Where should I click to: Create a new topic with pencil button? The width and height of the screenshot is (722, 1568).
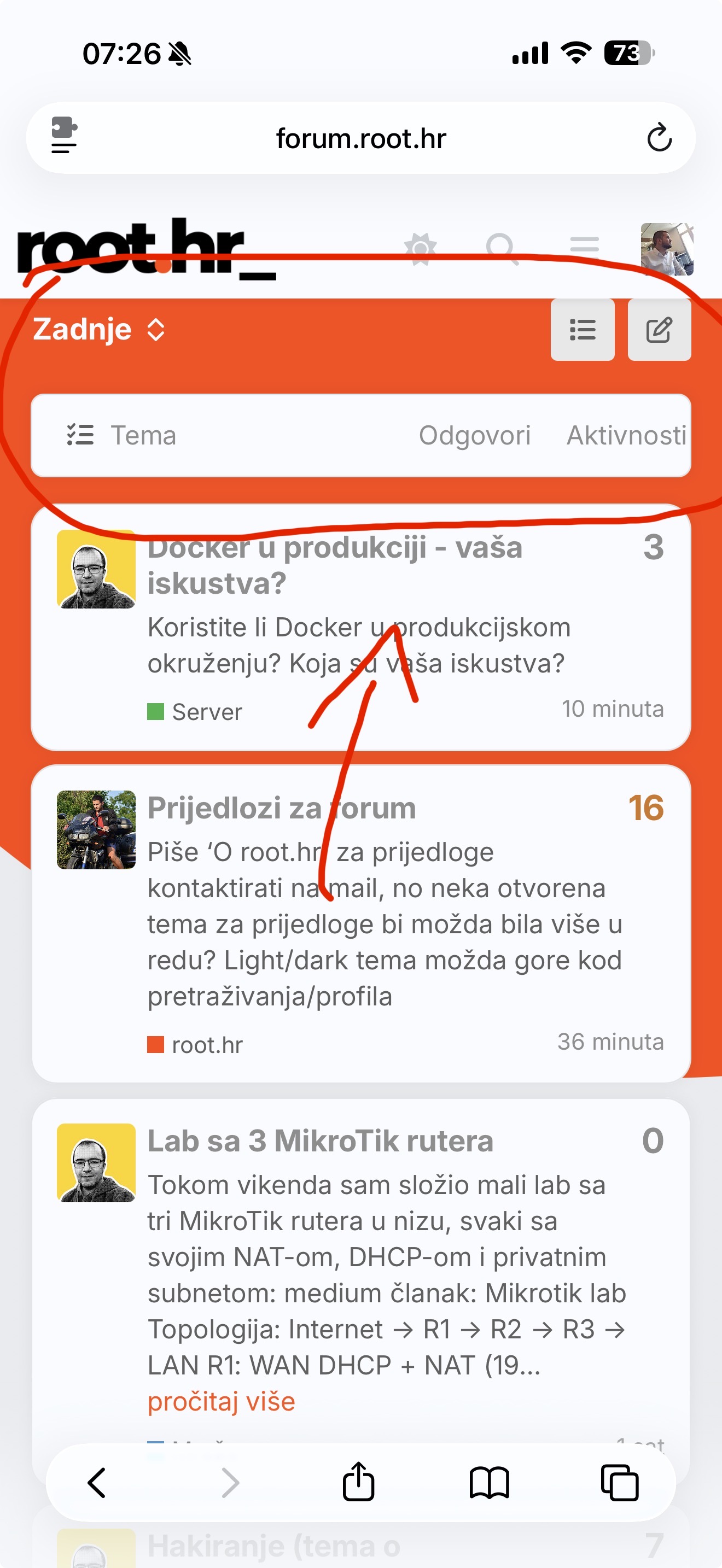[659, 330]
